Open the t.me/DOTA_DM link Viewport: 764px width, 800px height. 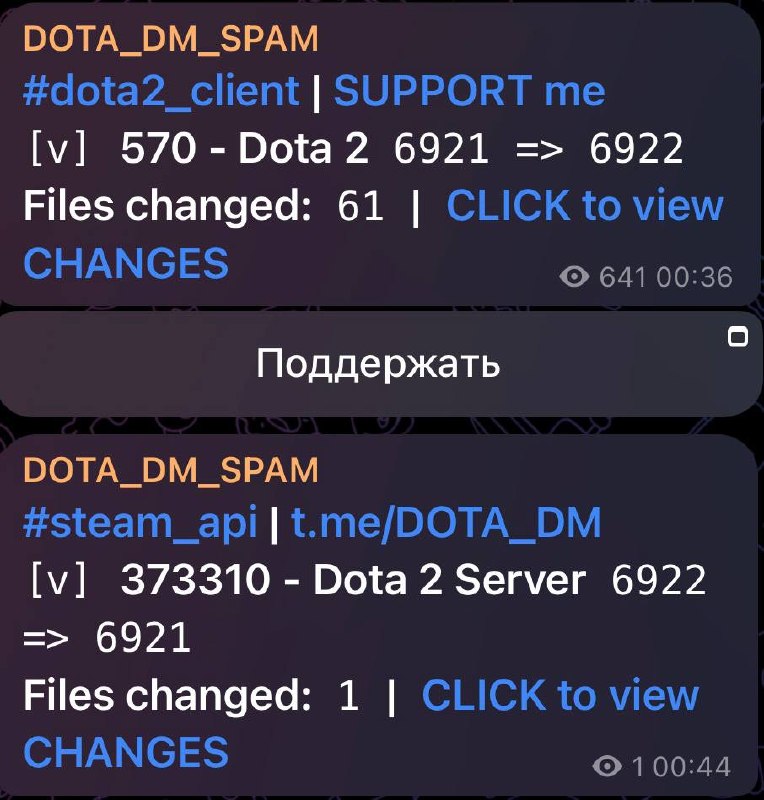(446, 523)
